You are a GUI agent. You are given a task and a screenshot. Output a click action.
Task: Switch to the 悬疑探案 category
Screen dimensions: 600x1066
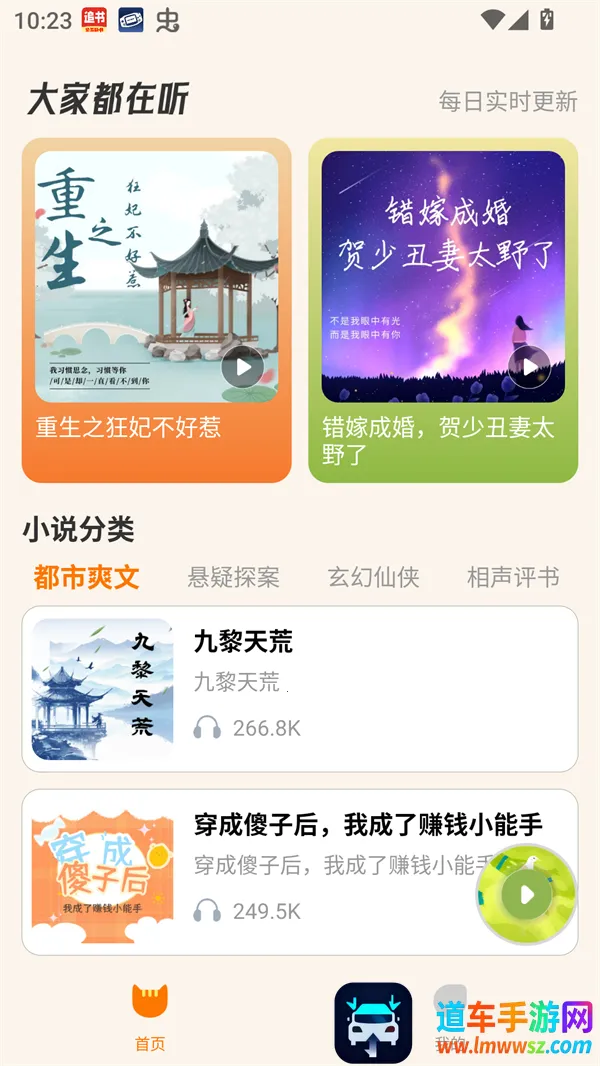pos(233,577)
